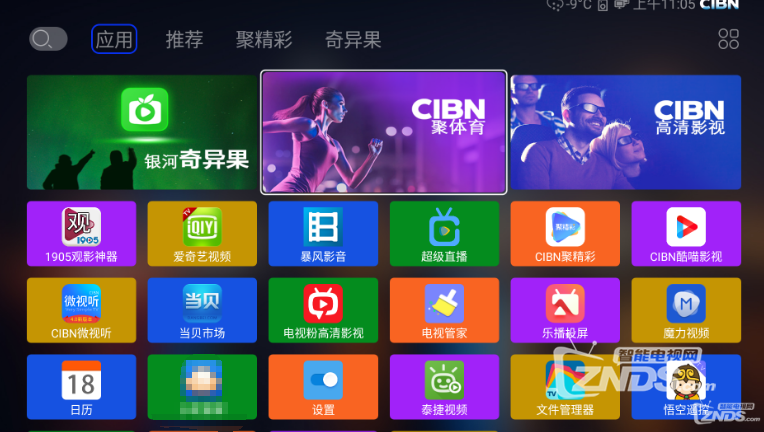
Task: Open the CIBN聚体育 banner
Action: (x=384, y=132)
